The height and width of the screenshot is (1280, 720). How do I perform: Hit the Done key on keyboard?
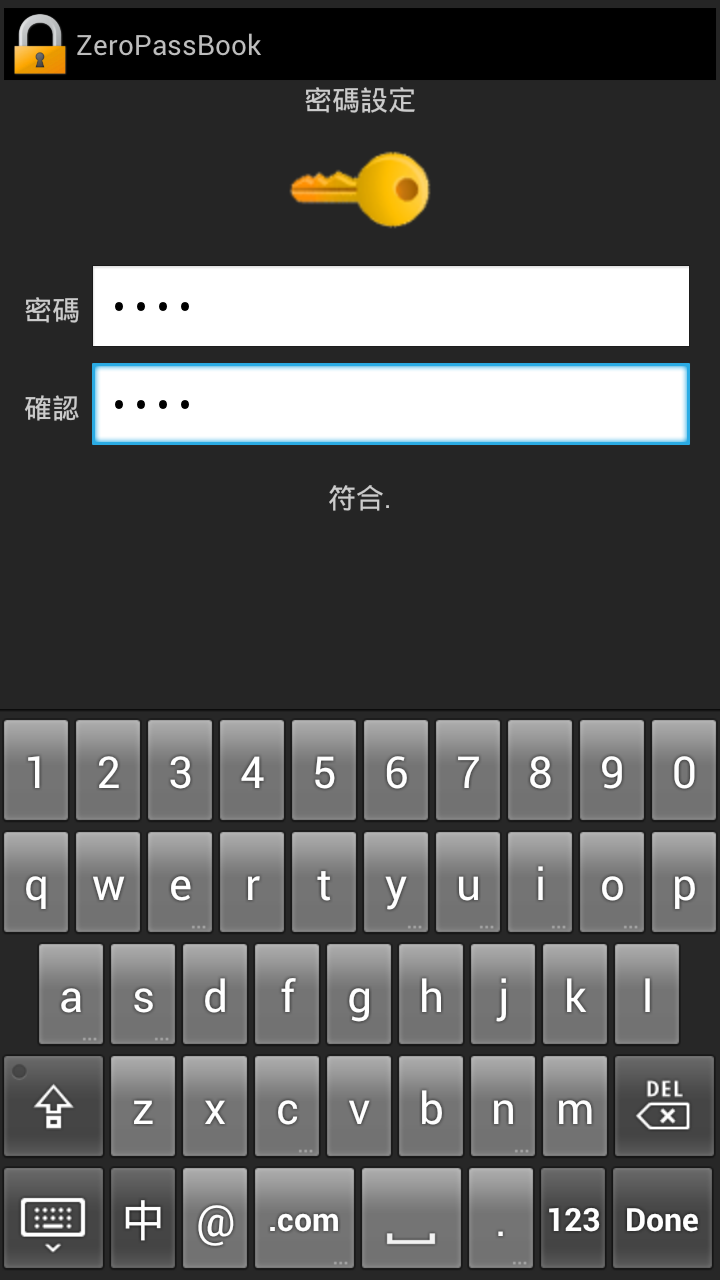pyautogui.click(x=662, y=1219)
